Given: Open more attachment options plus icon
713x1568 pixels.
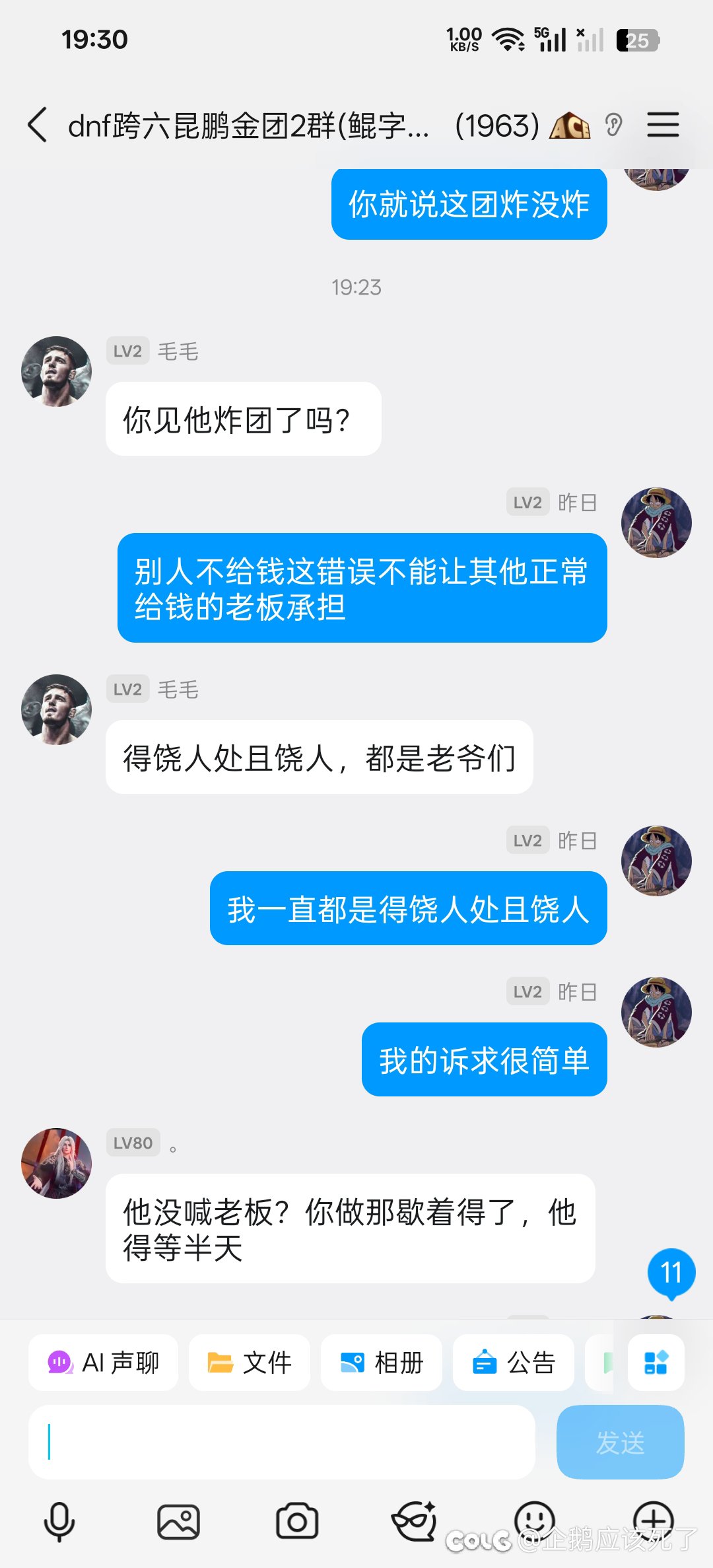Looking at the screenshot, I should click(x=653, y=1520).
